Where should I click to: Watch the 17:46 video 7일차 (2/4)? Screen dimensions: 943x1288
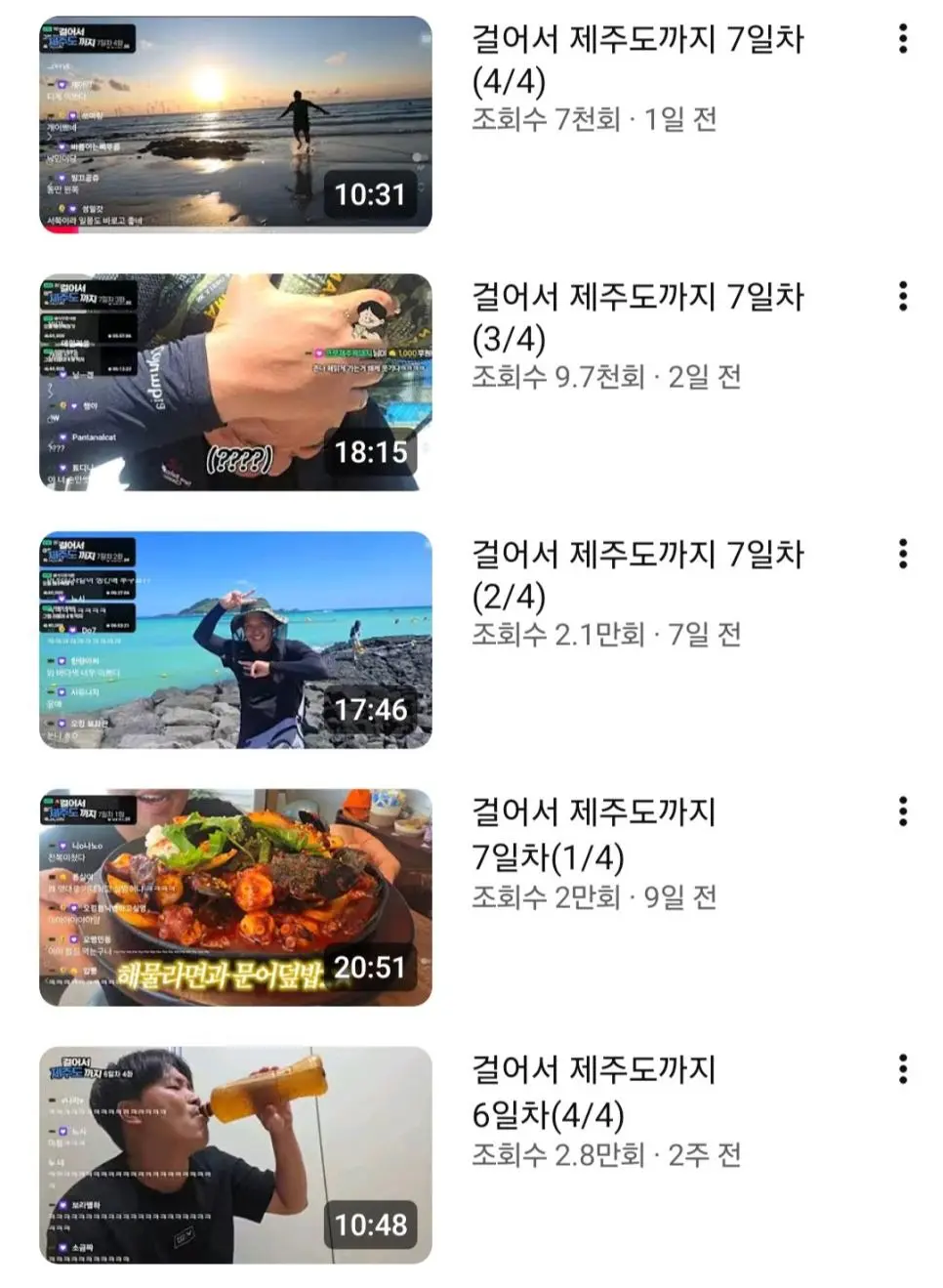[235, 640]
